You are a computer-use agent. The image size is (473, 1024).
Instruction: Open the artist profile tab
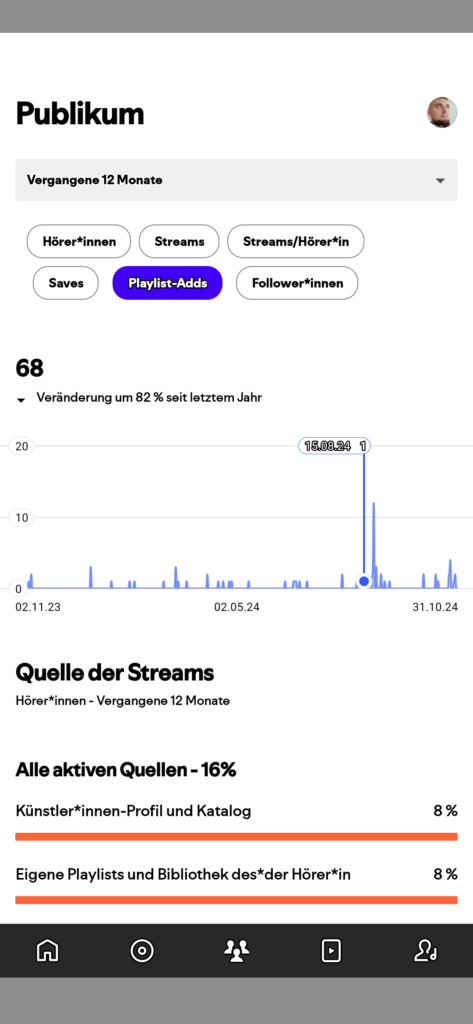point(425,950)
